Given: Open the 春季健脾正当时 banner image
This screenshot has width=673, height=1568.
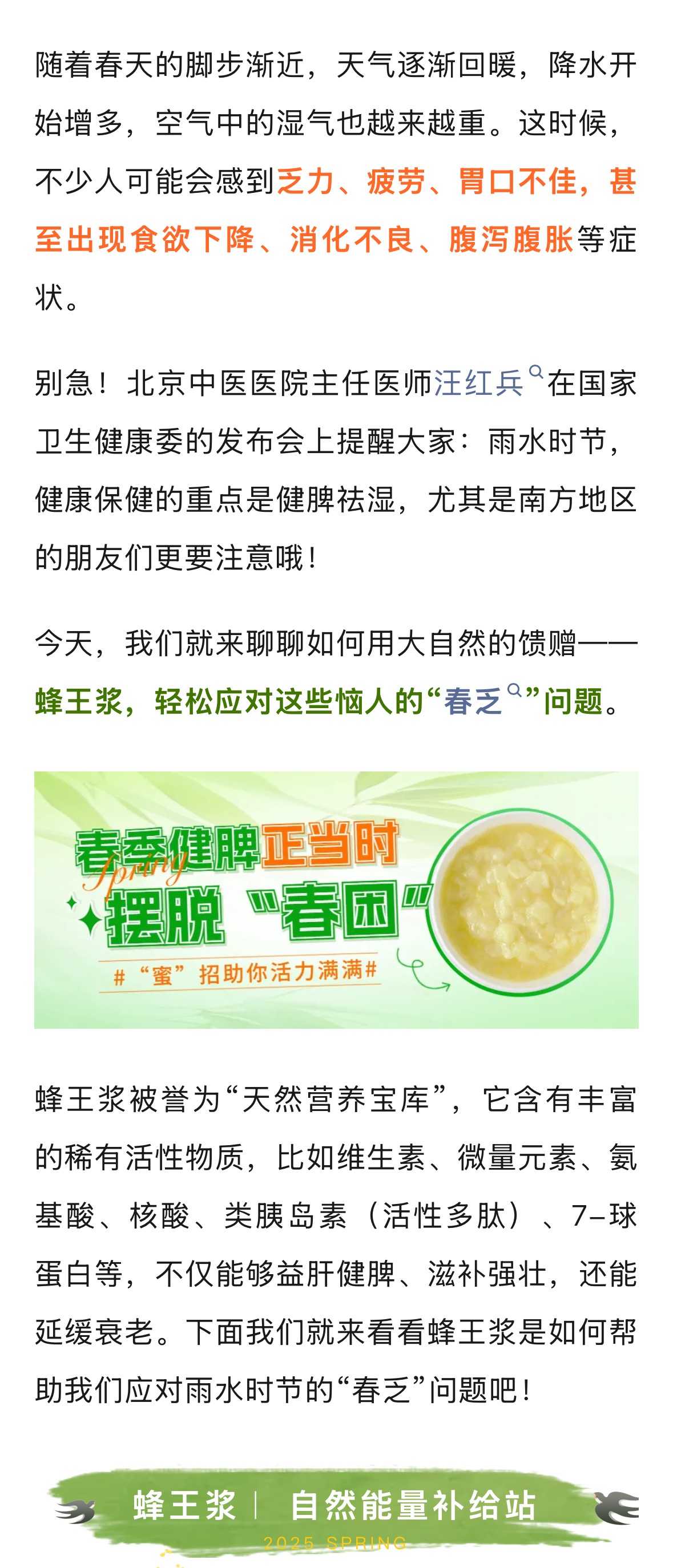Looking at the screenshot, I should pos(336,900).
